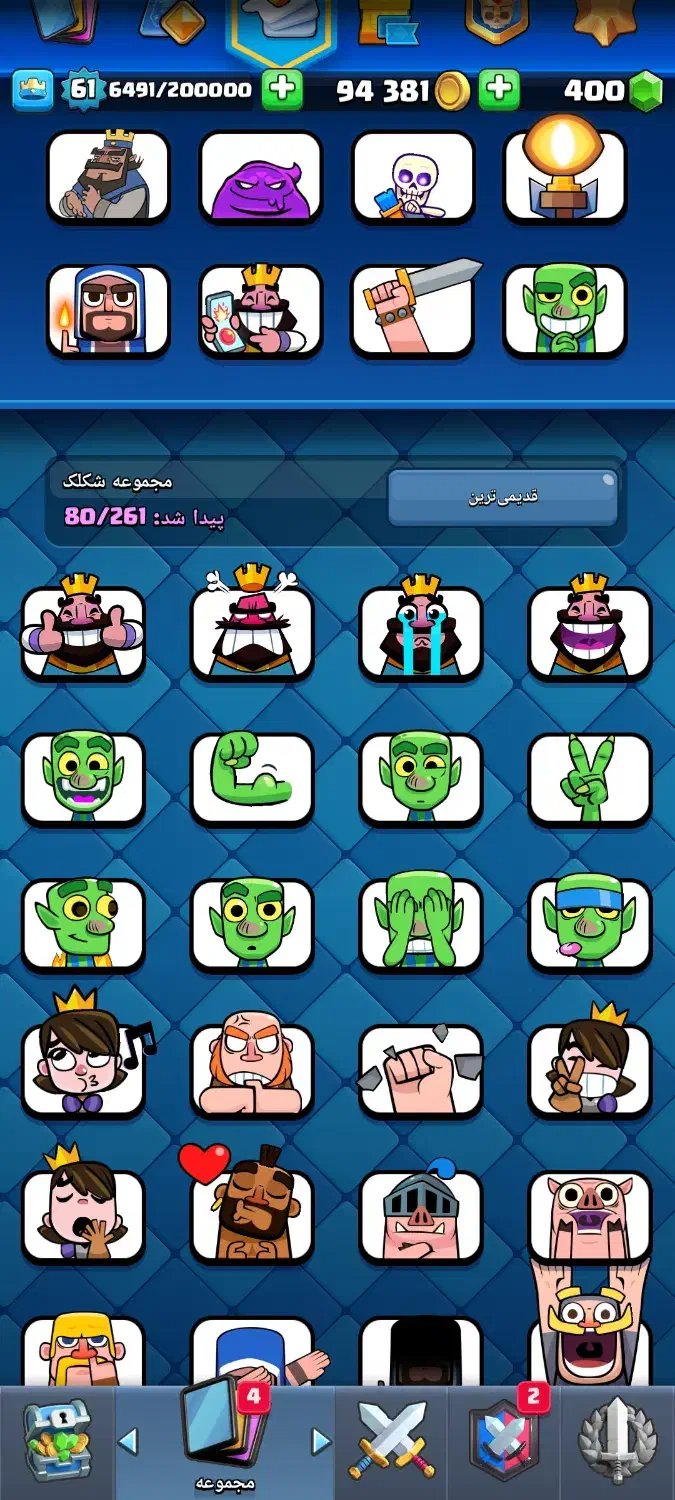
Task: Tap the skeleton emote in deck
Action: click(412, 177)
